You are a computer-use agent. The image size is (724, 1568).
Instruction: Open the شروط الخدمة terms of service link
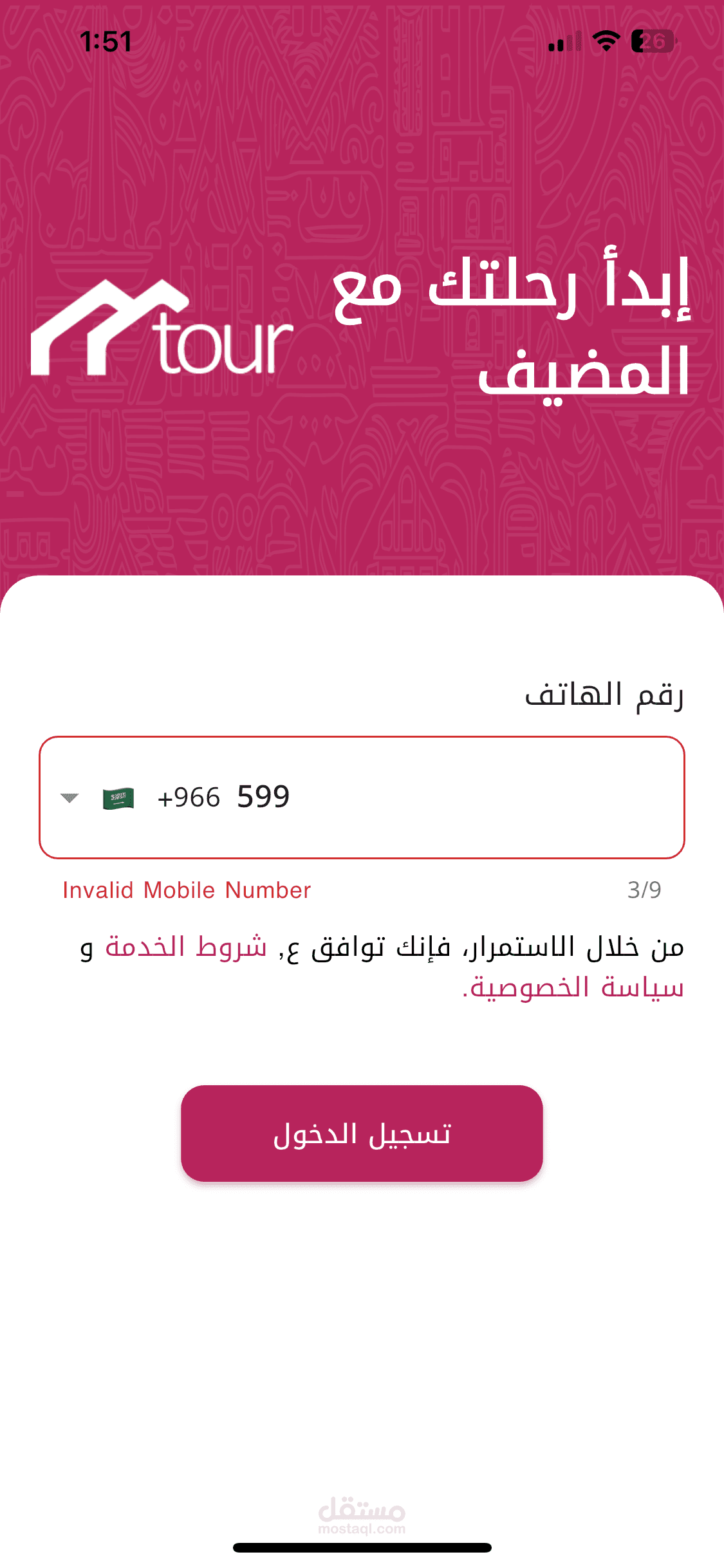coord(186,947)
